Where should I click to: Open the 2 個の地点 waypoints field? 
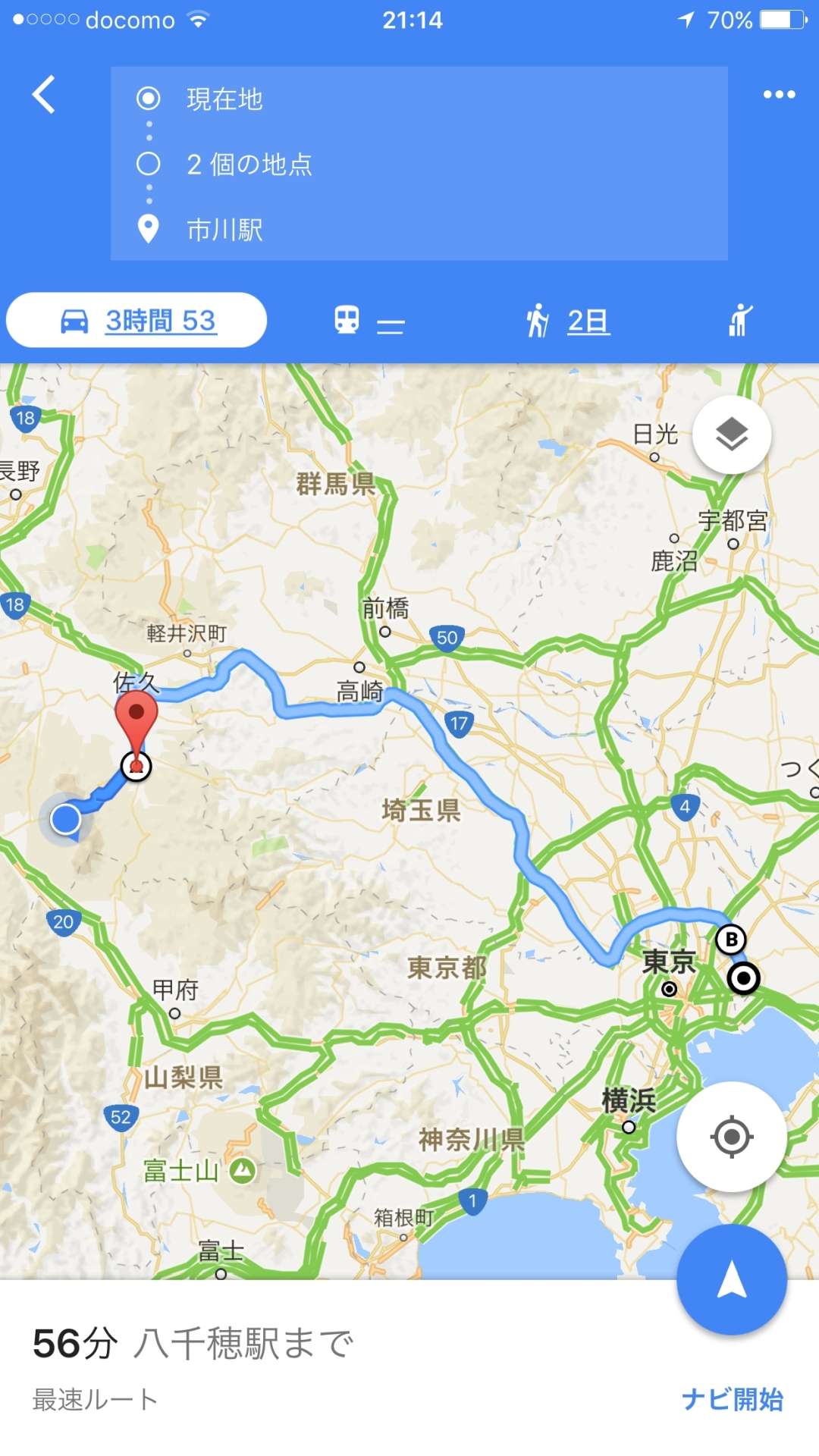click(x=419, y=164)
